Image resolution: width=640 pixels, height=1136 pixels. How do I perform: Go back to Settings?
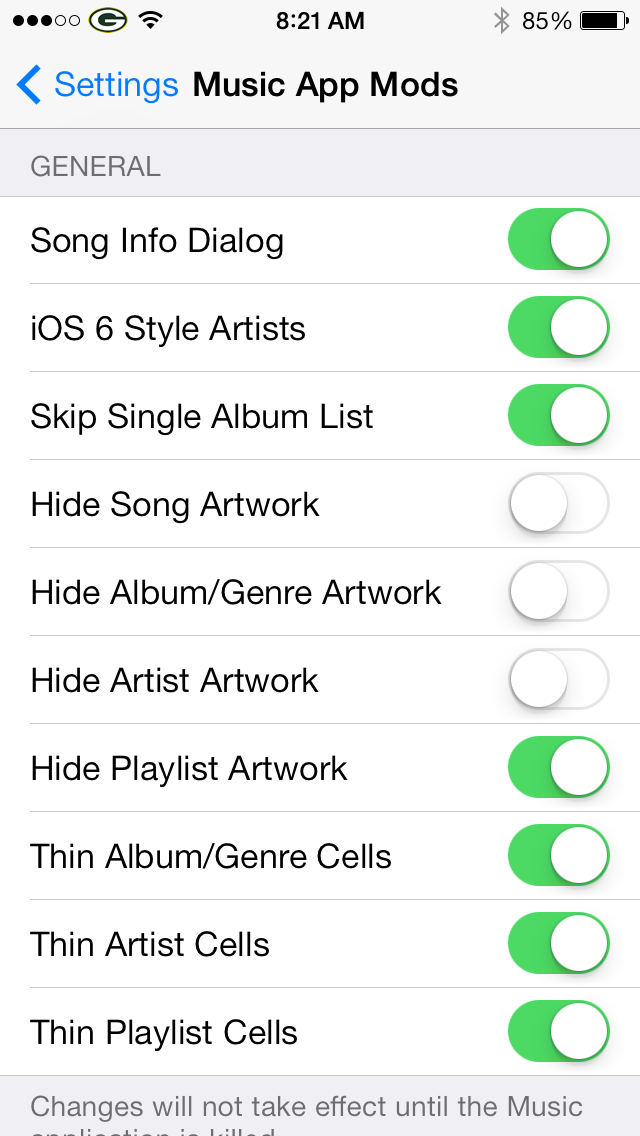(97, 85)
